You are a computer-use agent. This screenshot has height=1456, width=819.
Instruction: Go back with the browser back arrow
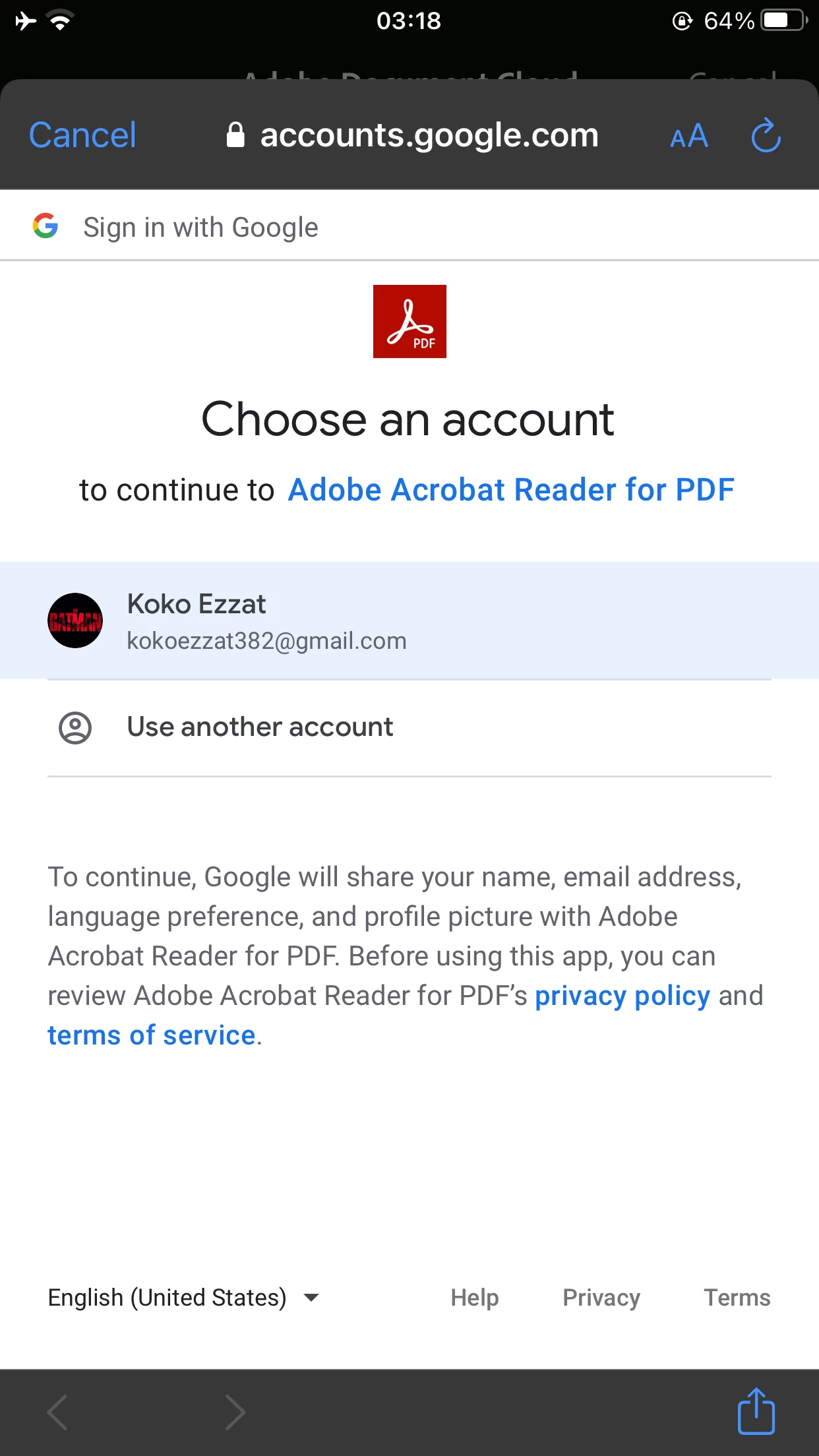58,1412
